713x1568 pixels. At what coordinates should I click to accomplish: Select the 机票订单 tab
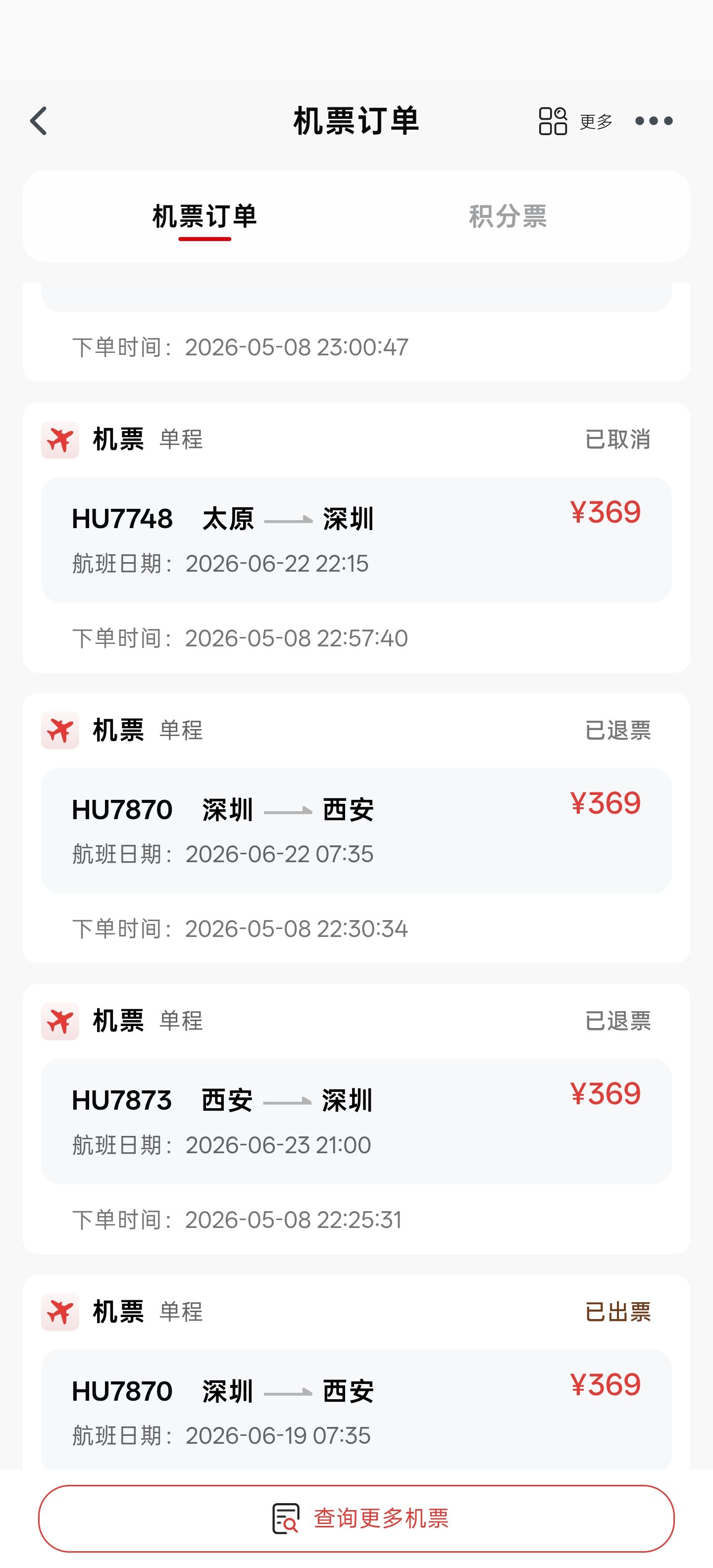point(204,217)
